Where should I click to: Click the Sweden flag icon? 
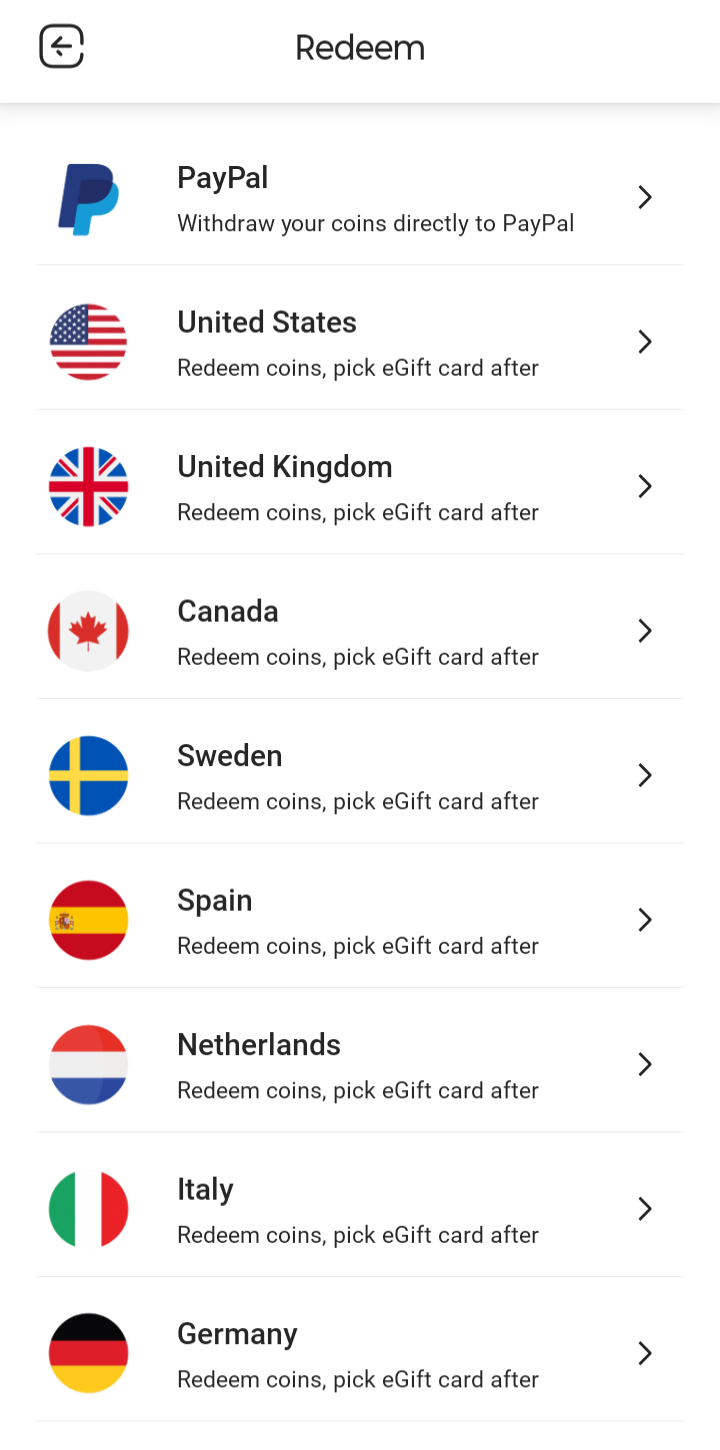[88, 775]
